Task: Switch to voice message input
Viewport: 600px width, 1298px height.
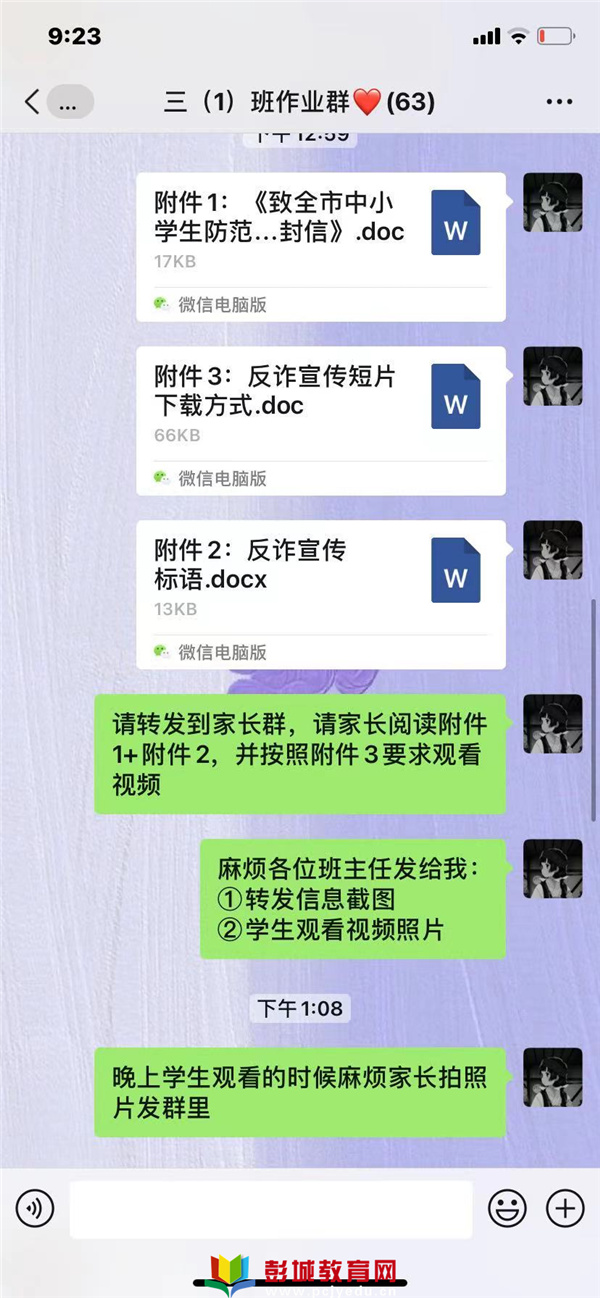Action: click(35, 1209)
